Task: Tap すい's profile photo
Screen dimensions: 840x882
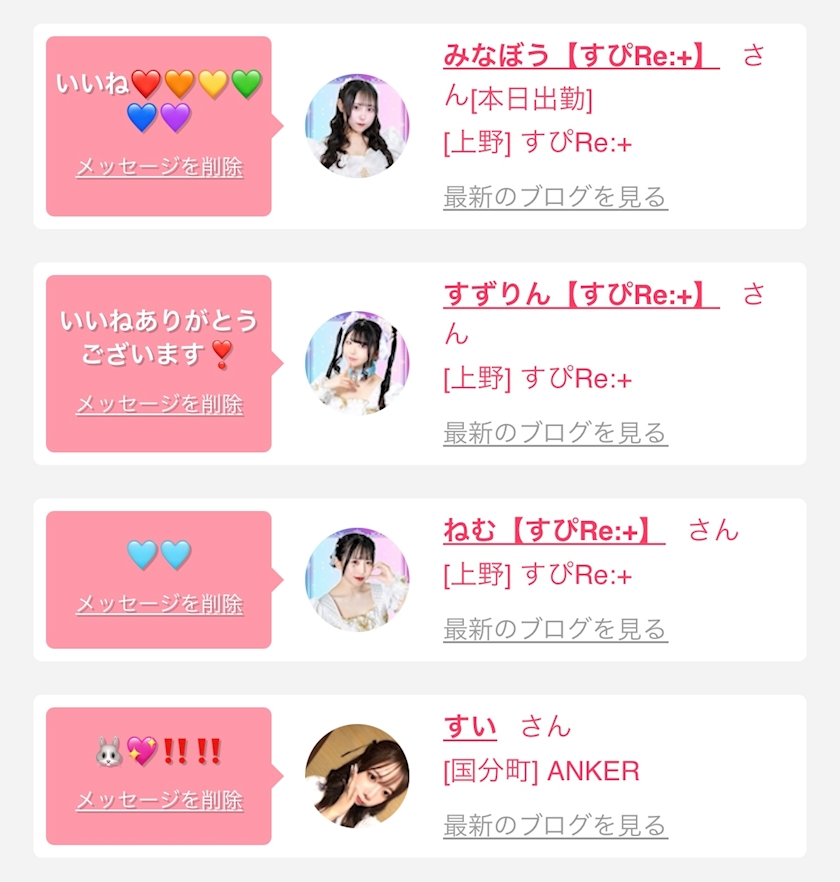Action: click(357, 776)
